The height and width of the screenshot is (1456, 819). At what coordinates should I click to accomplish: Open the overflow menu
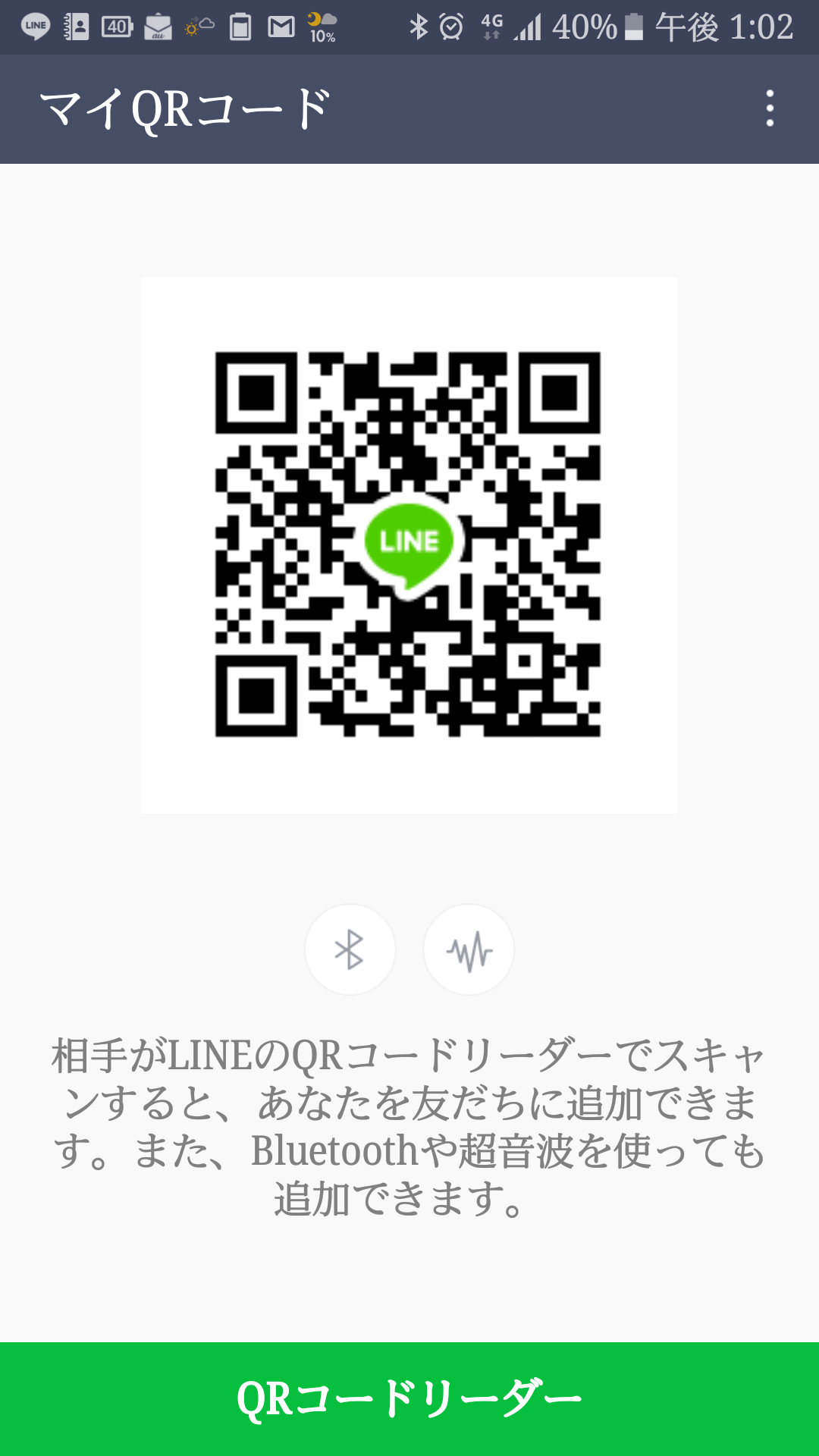tap(770, 108)
